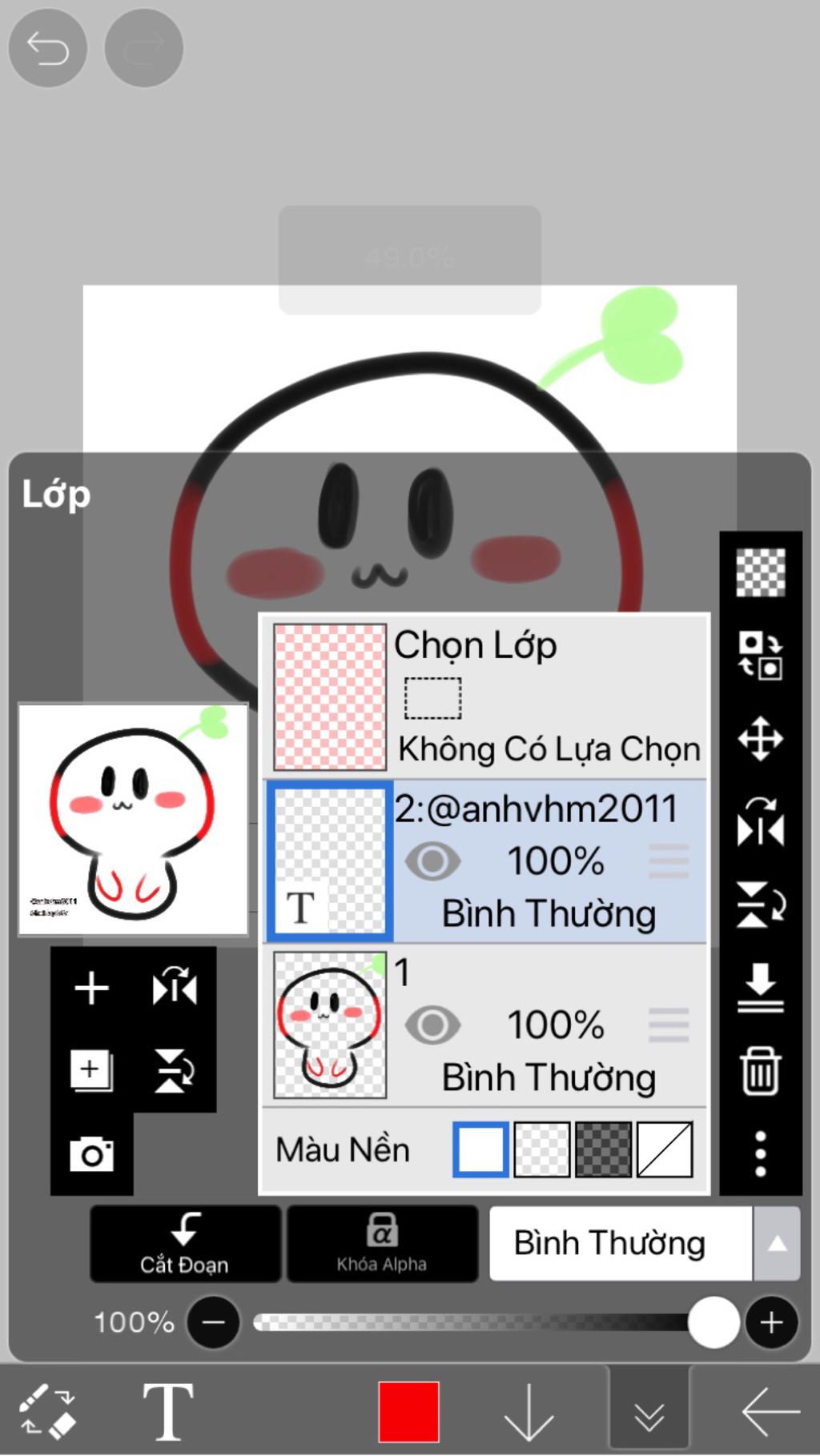Increase opacity with the plus button
820x1456 pixels.
pos(771,1322)
